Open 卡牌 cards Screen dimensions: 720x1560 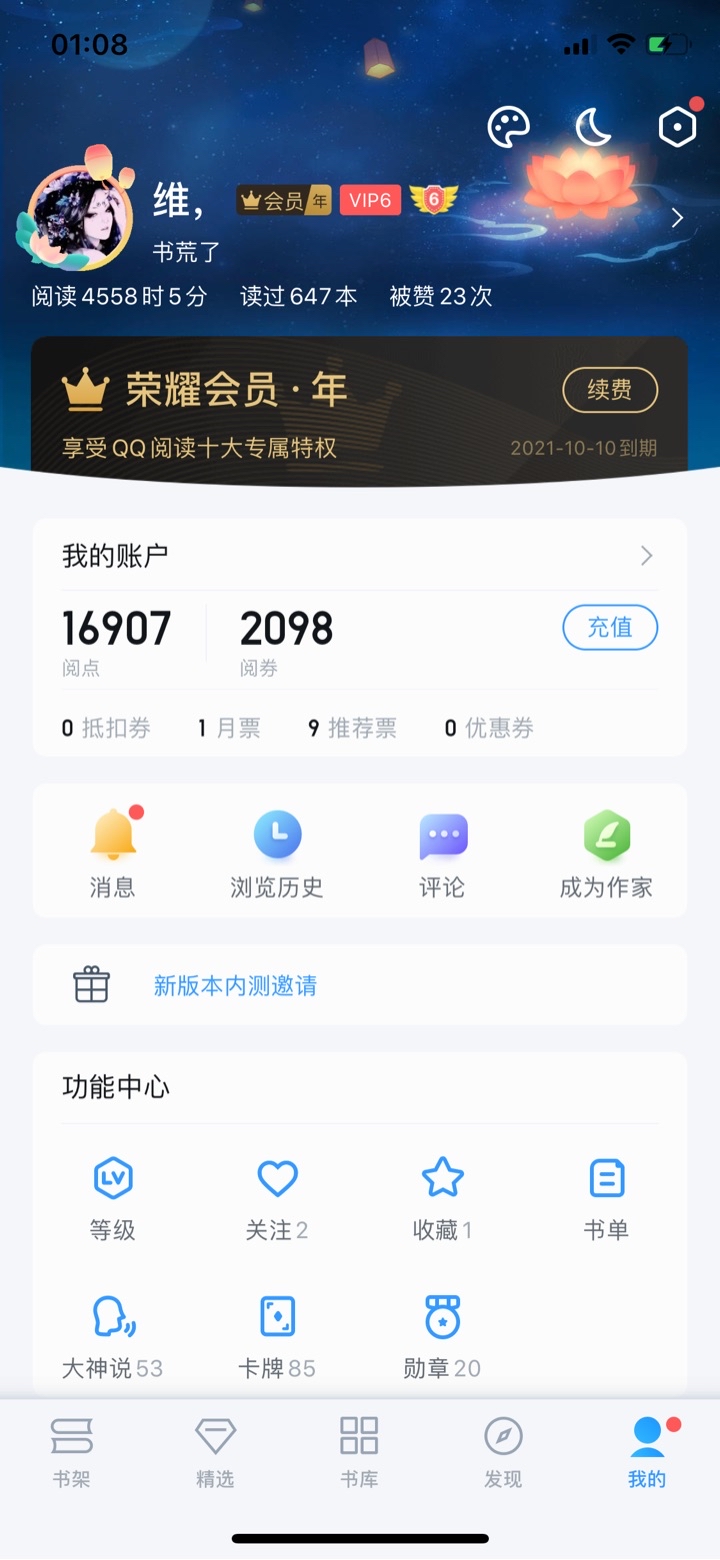click(277, 1336)
